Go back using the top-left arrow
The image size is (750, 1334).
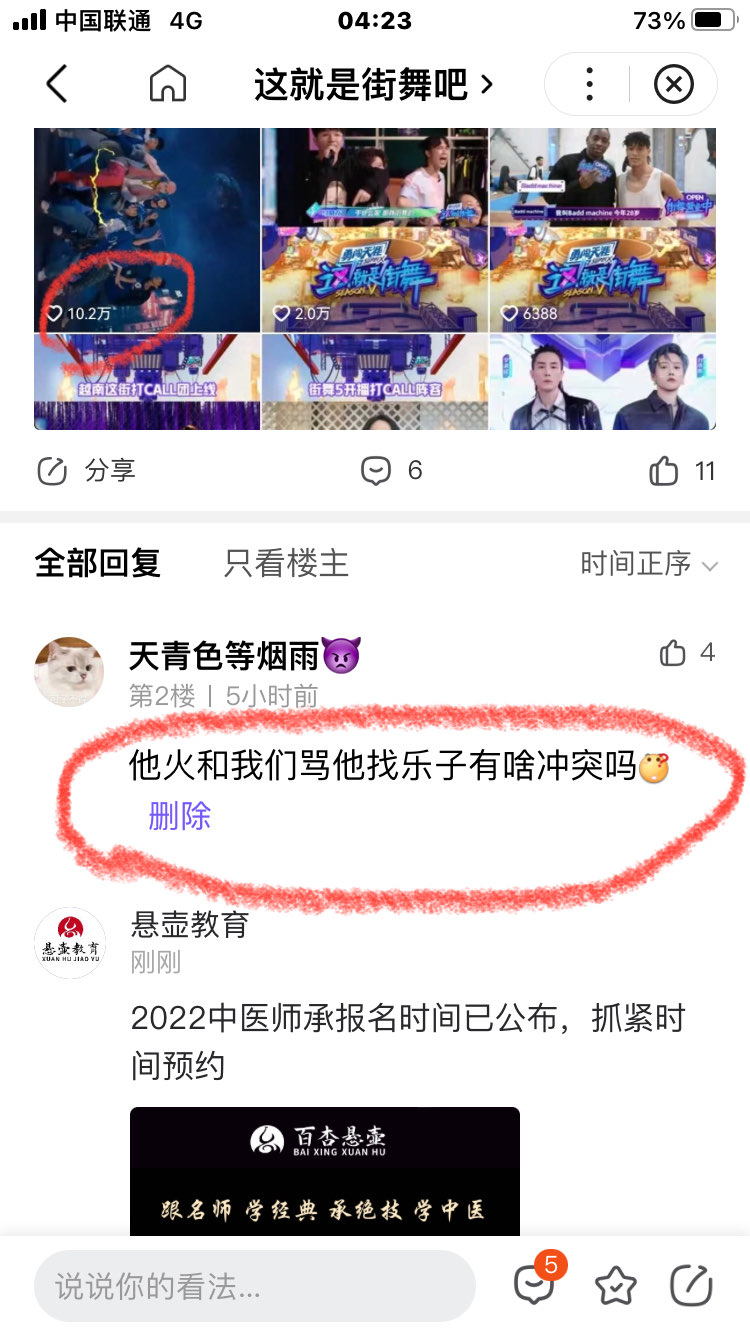[x=57, y=85]
